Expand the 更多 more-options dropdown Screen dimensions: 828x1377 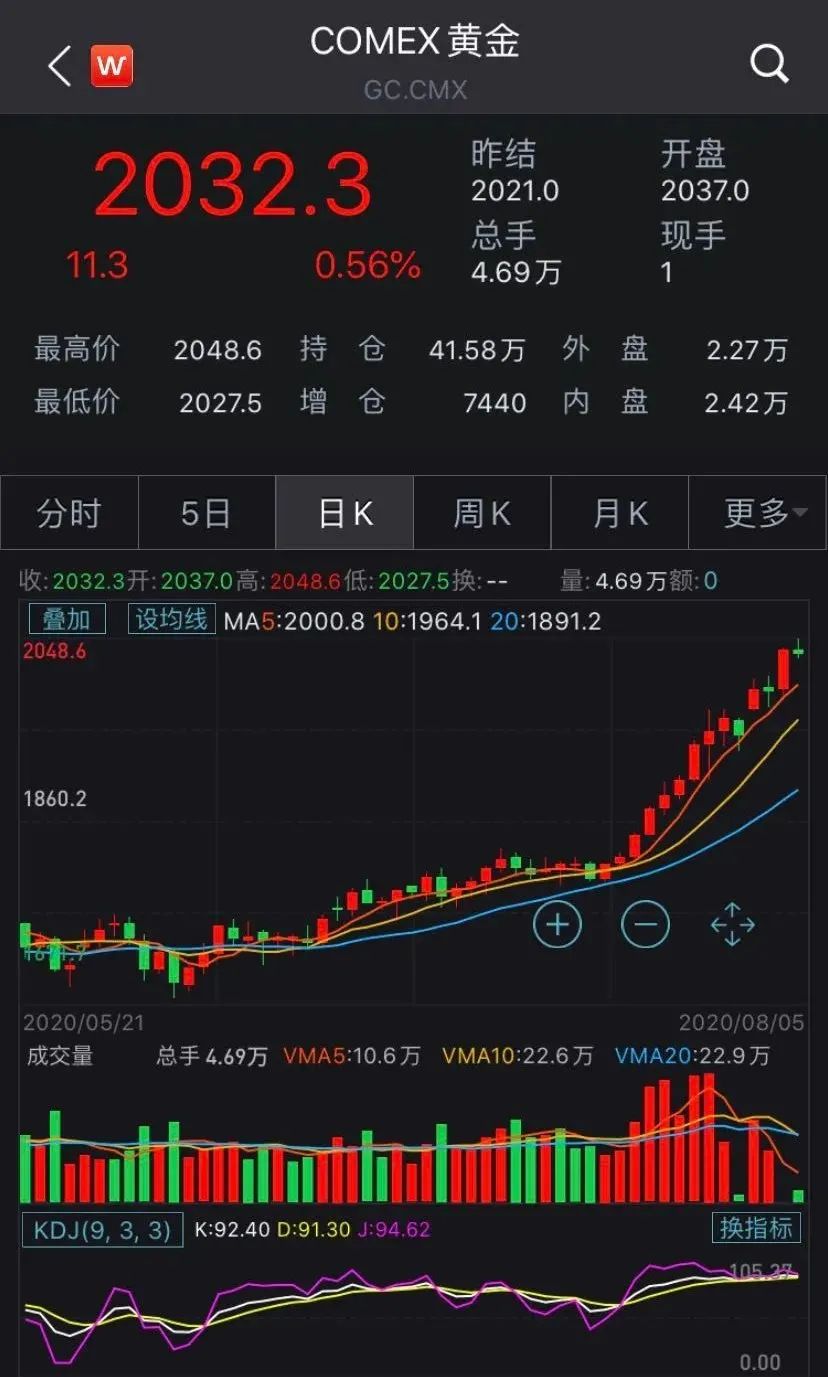coord(758,513)
